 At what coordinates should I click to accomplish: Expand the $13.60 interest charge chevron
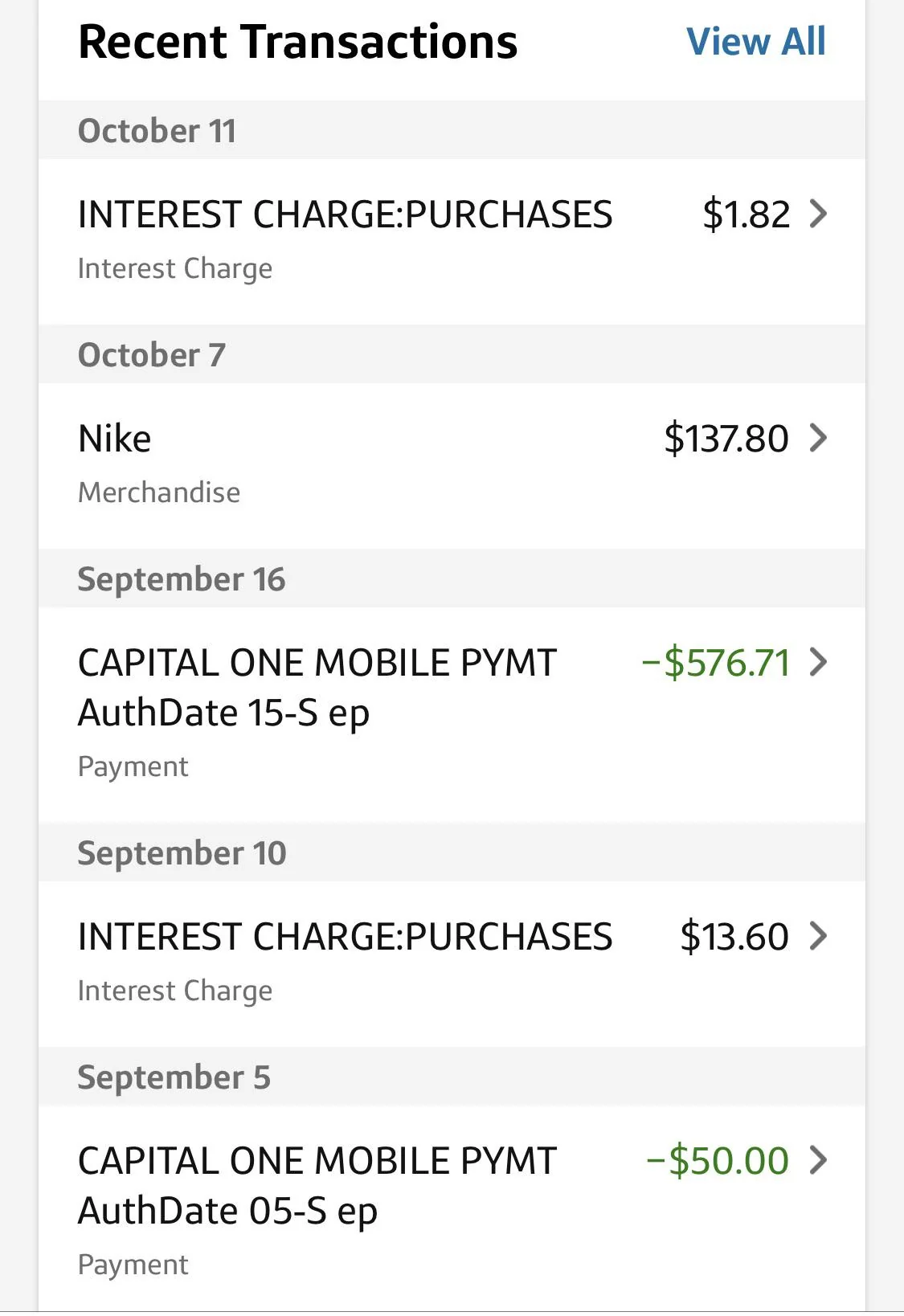(x=819, y=936)
